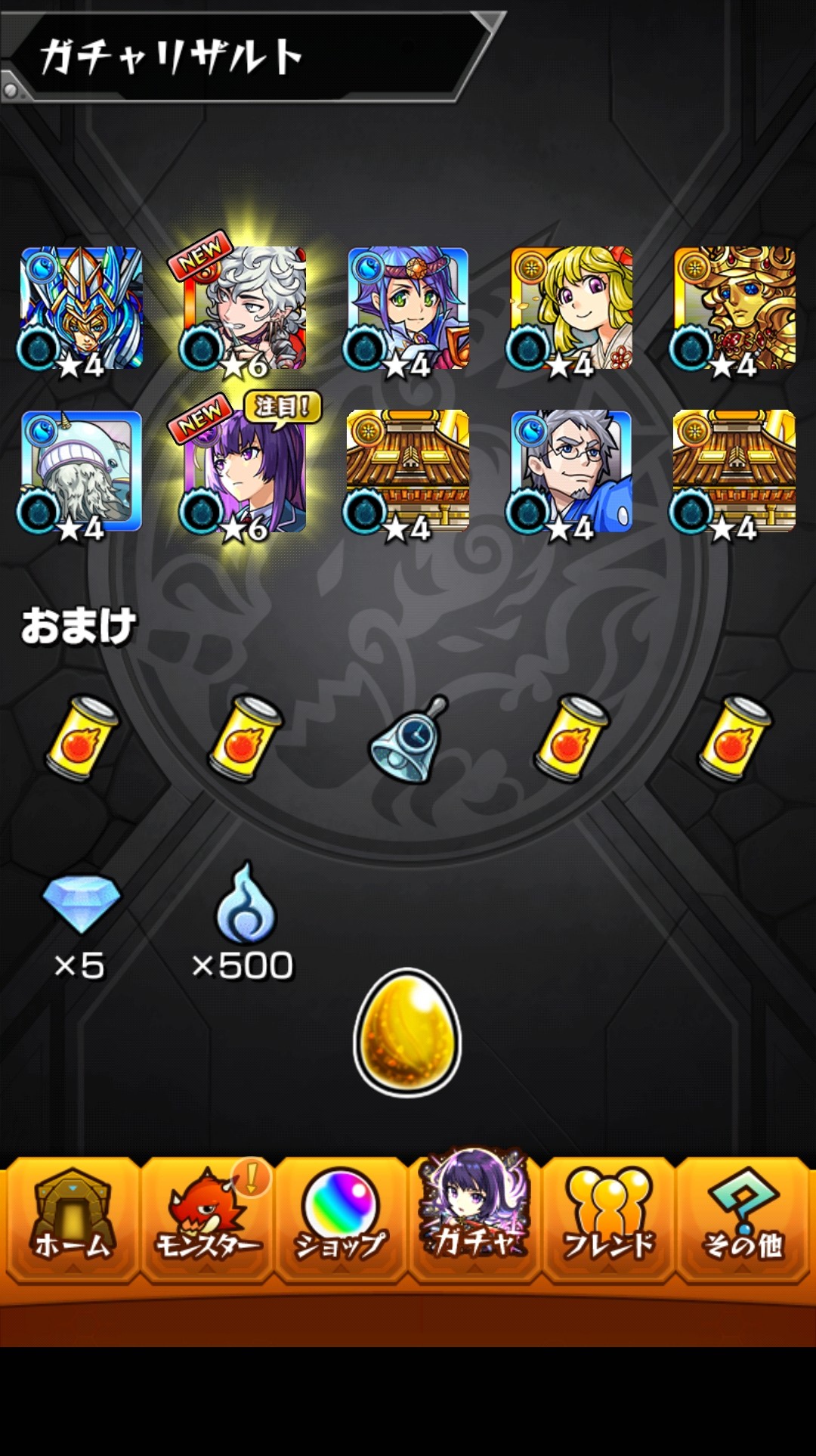Open the white whale ★4 monster
816x1456 pixels.
tap(82, 472)
